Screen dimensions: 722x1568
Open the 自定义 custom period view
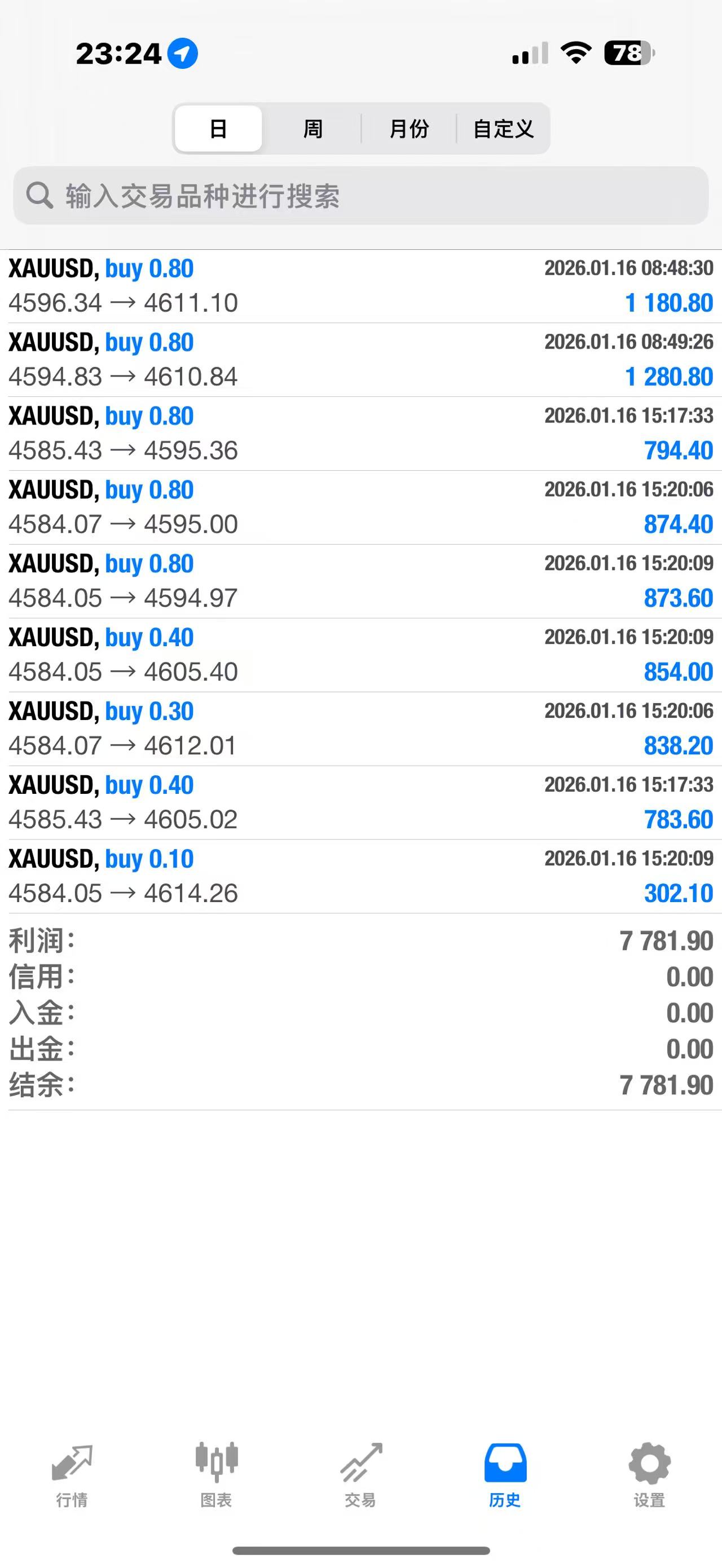pos(504,129)
